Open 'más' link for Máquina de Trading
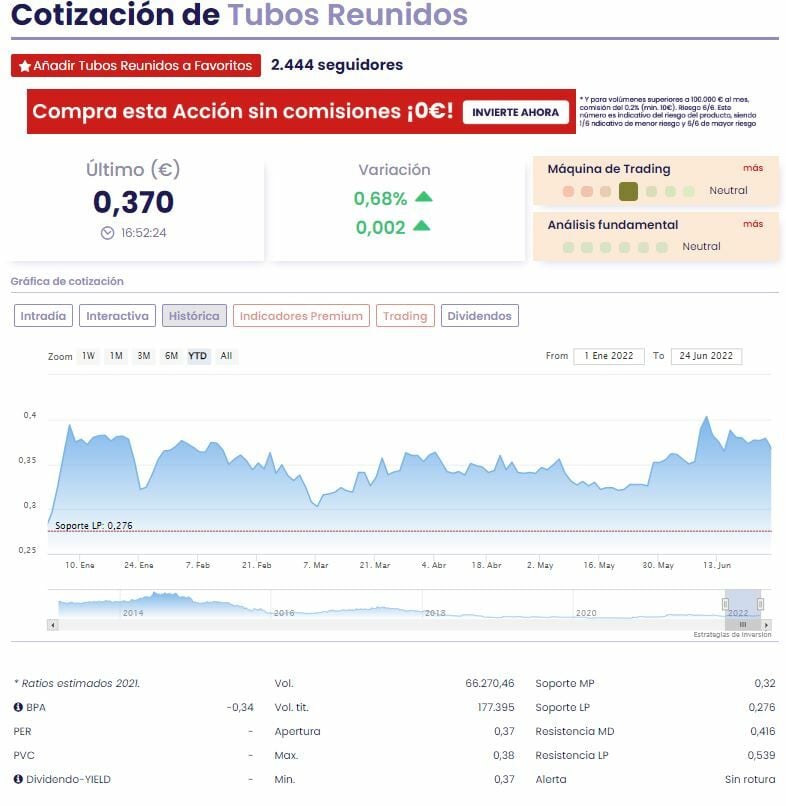The image size is (786, 806). pos(752,168)
